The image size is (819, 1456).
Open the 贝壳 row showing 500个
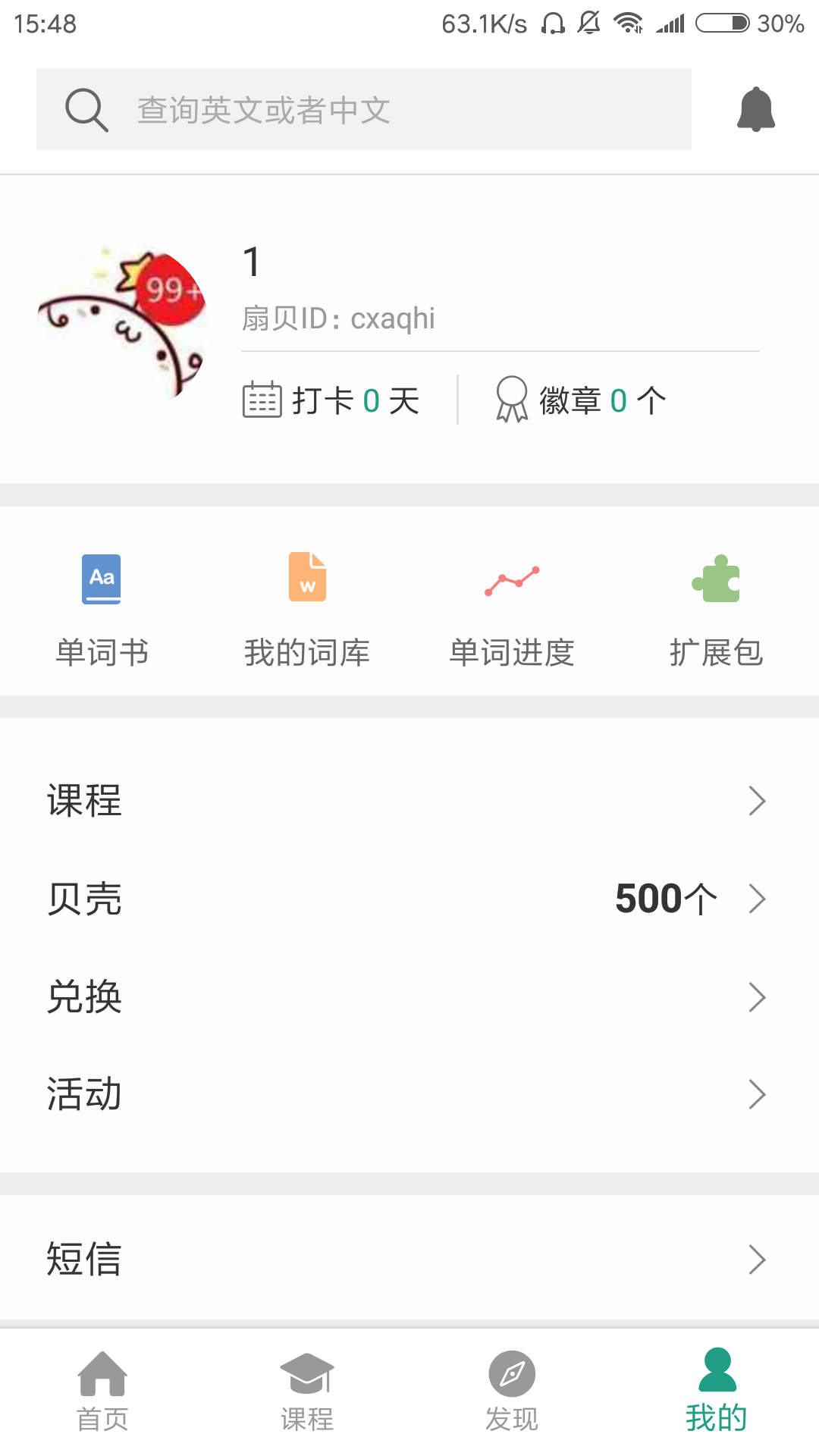409,899
